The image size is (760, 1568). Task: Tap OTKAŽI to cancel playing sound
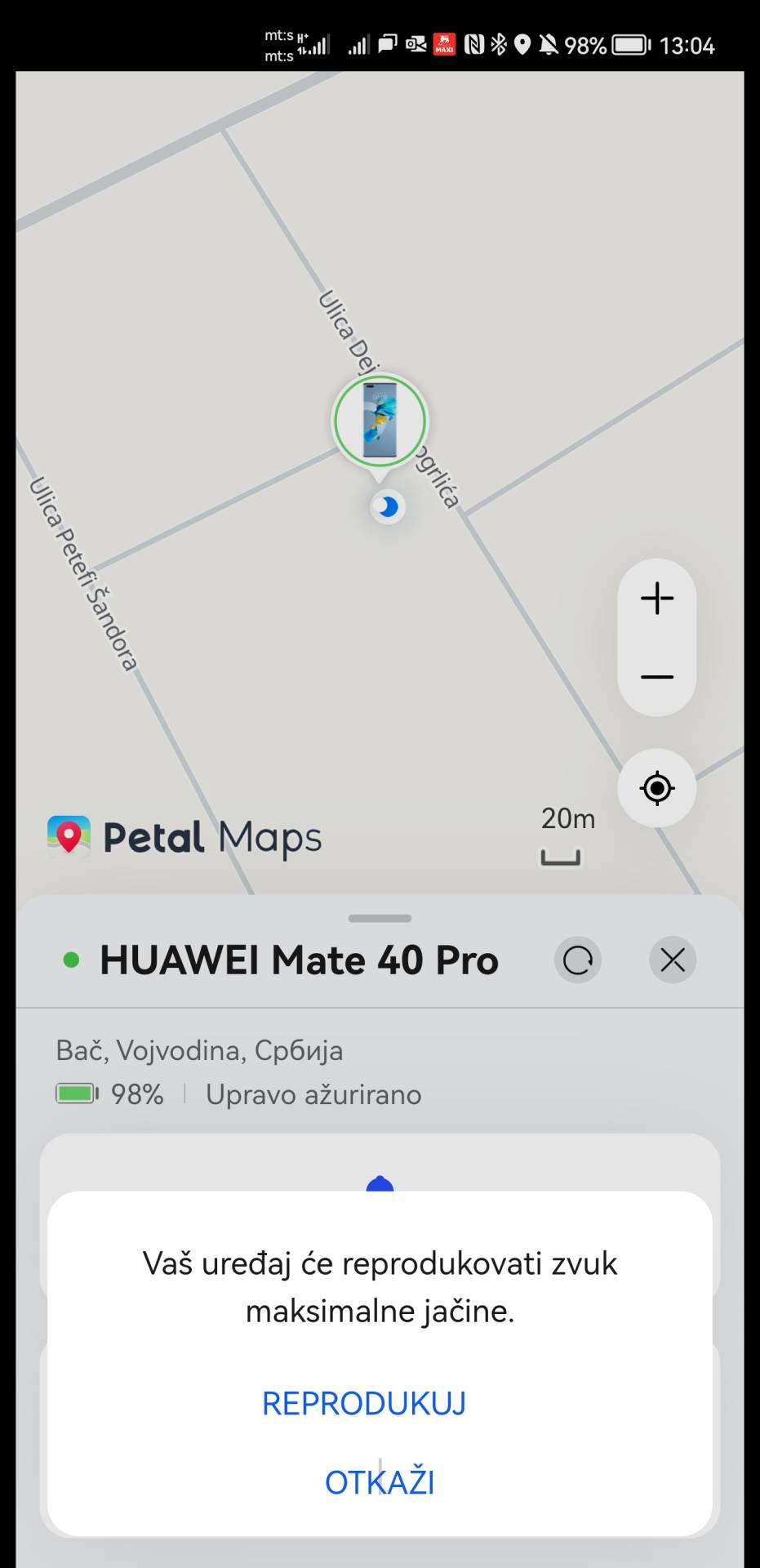point(380,1481)
